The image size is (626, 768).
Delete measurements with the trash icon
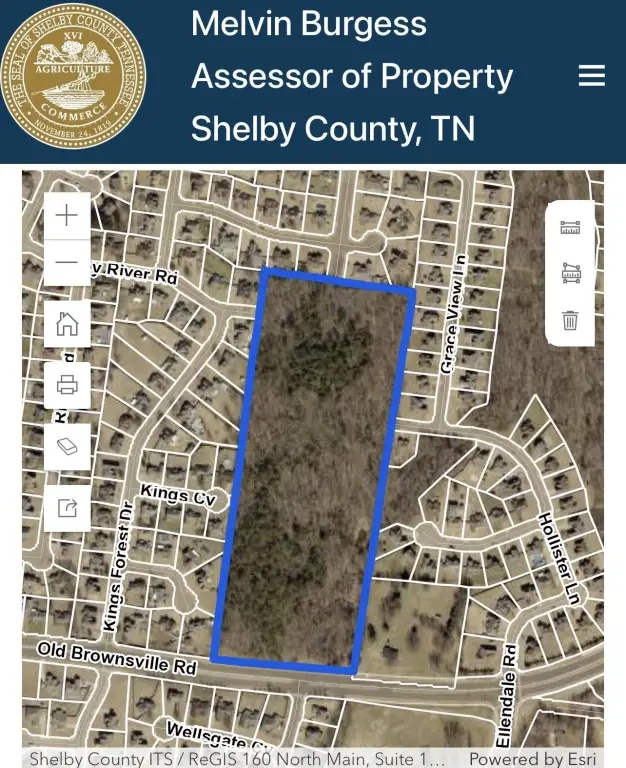click(x=570, y=320)
